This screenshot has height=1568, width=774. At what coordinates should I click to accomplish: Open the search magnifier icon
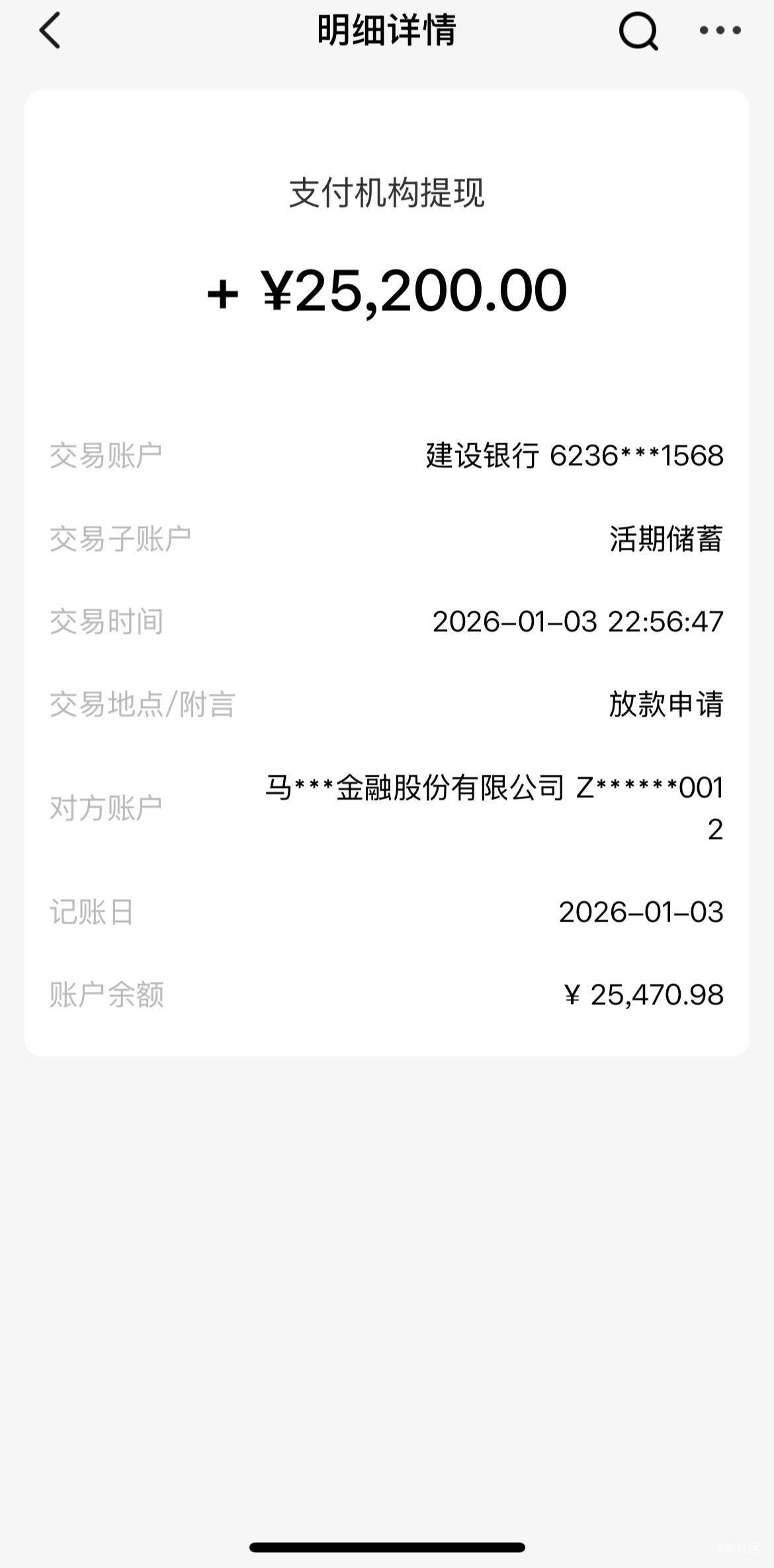[x=638, y=31]
